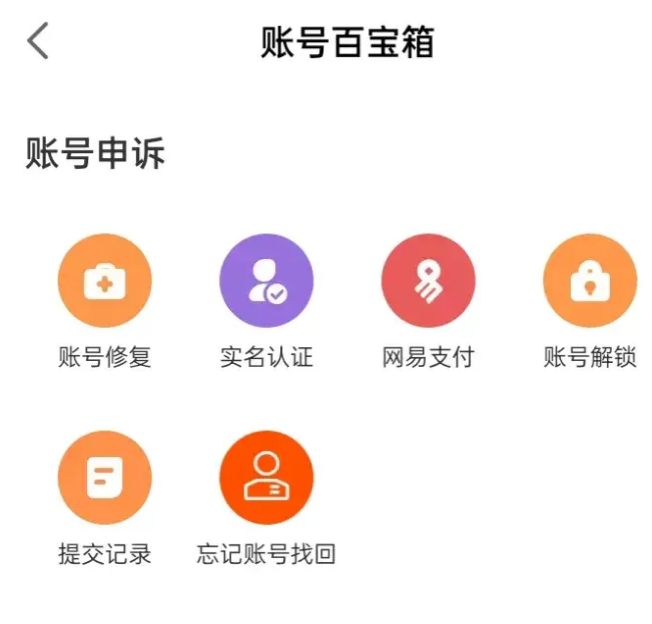
Task: View 提交记录 submission records
Action: point(104,478)
